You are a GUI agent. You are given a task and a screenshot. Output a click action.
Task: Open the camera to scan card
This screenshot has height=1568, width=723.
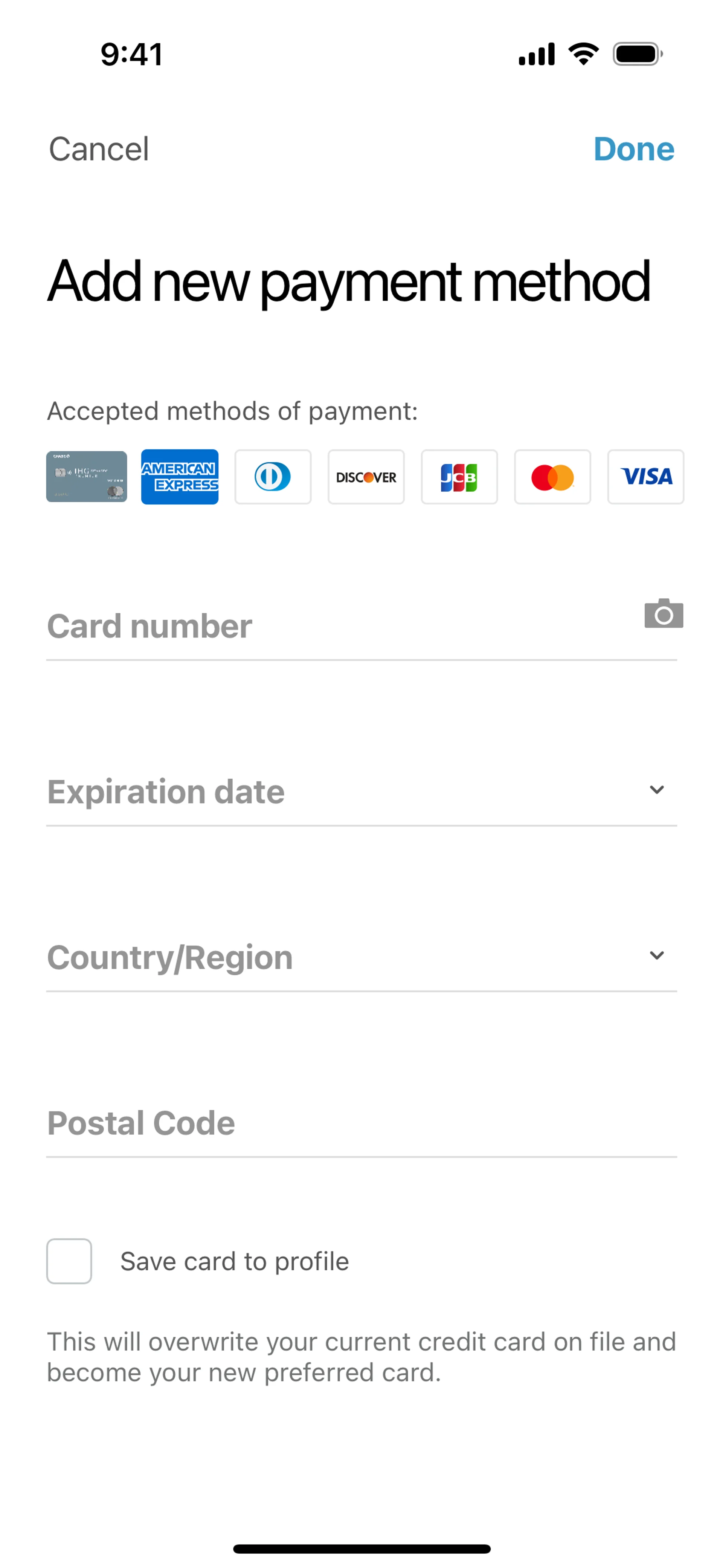click(663, 615)
